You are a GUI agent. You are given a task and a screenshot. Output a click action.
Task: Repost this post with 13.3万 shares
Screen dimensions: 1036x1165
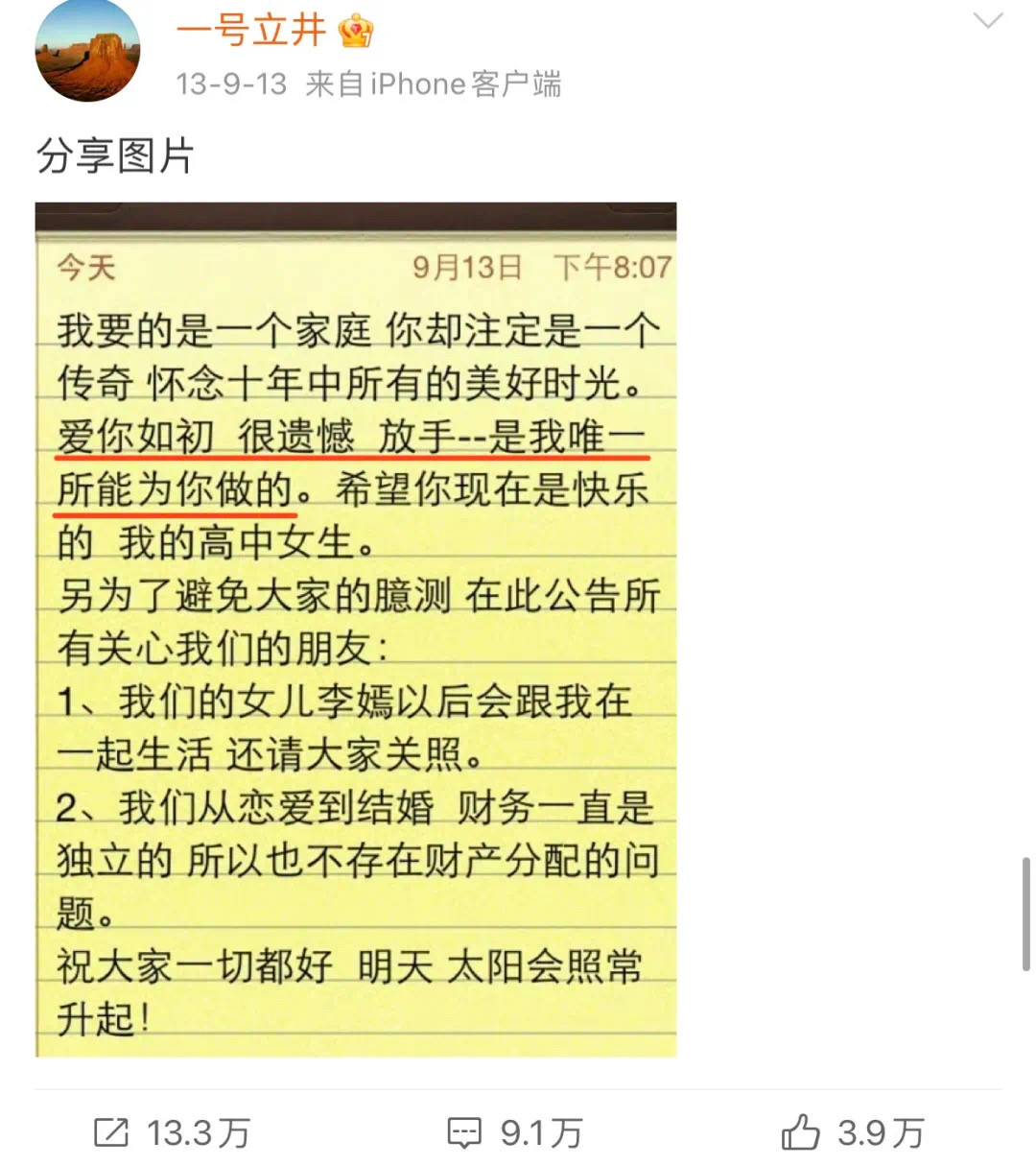173,1133
